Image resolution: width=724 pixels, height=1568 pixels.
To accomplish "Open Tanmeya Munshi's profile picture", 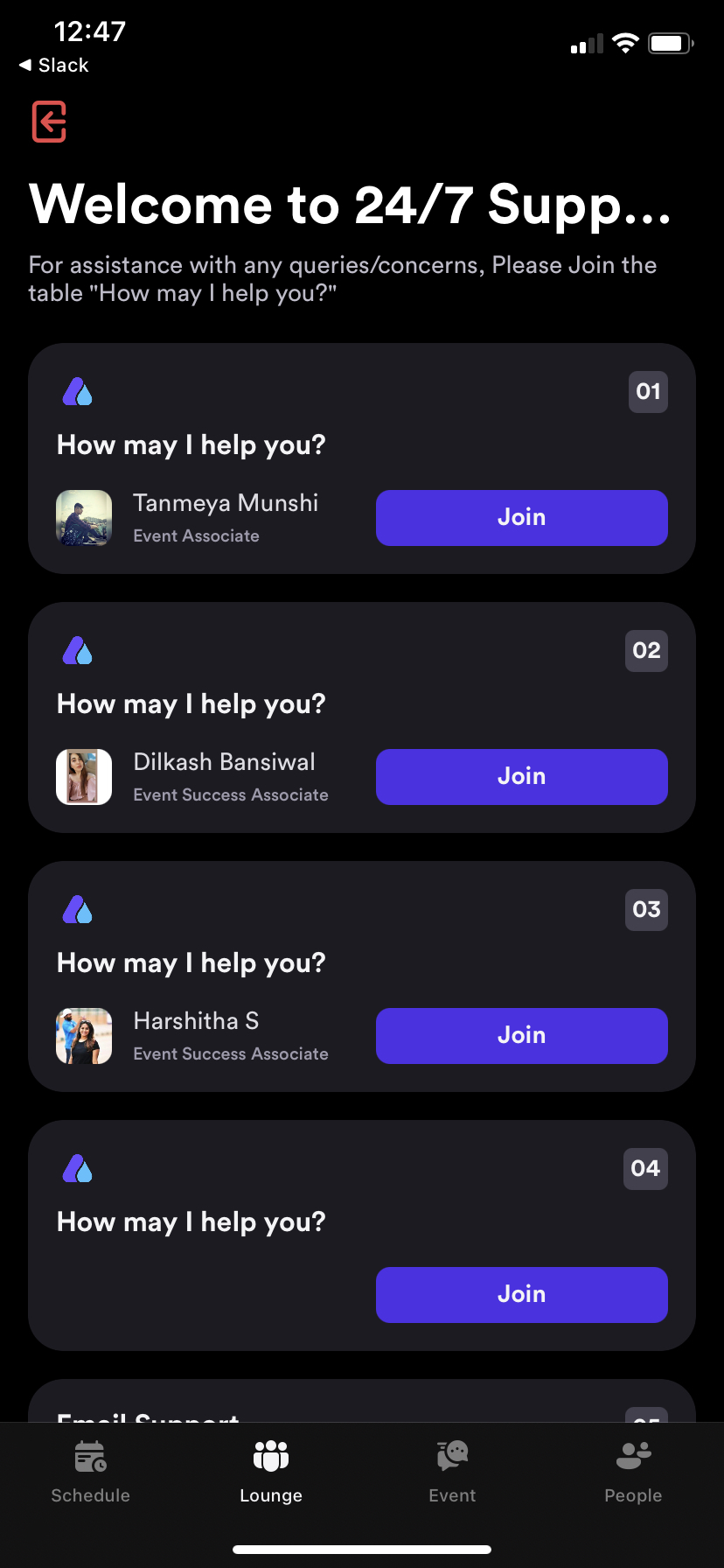I will coord(84,518).
